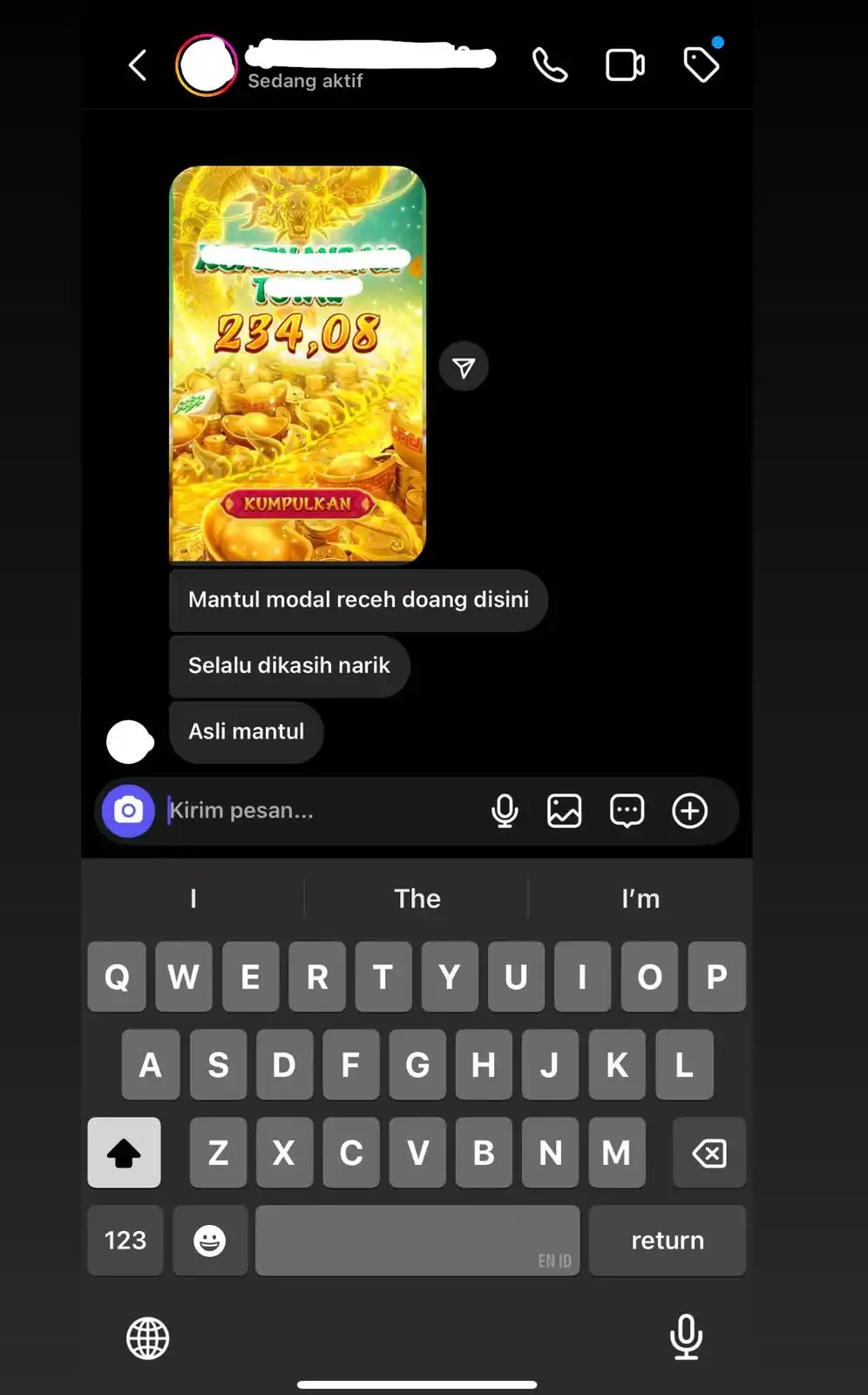The height and width of the screenshot is (1395, 868).
Task: Attach a photo from gallery
Action: (x=565, y=811)
